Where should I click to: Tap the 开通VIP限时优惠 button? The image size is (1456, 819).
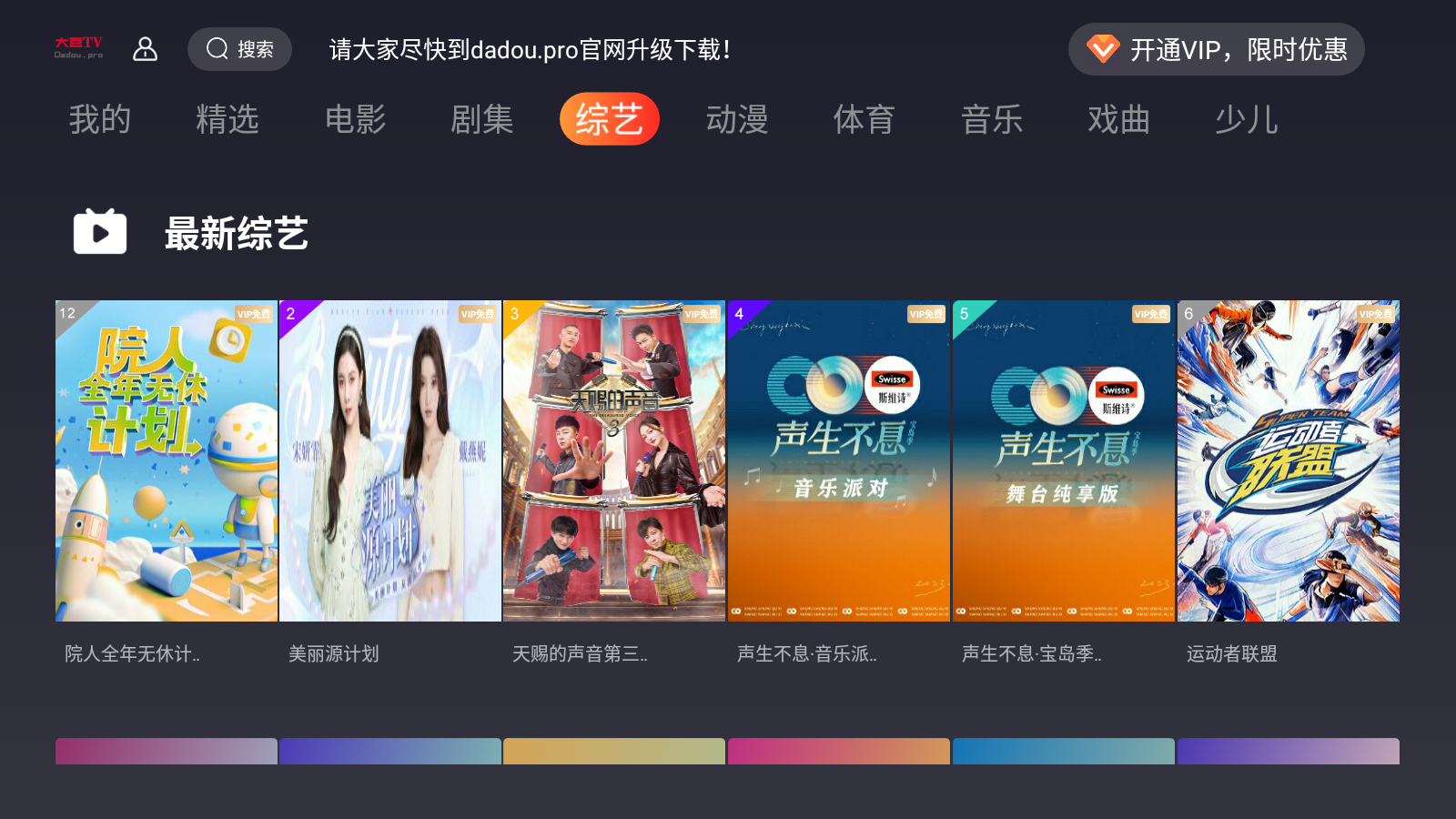[1216, 49]
